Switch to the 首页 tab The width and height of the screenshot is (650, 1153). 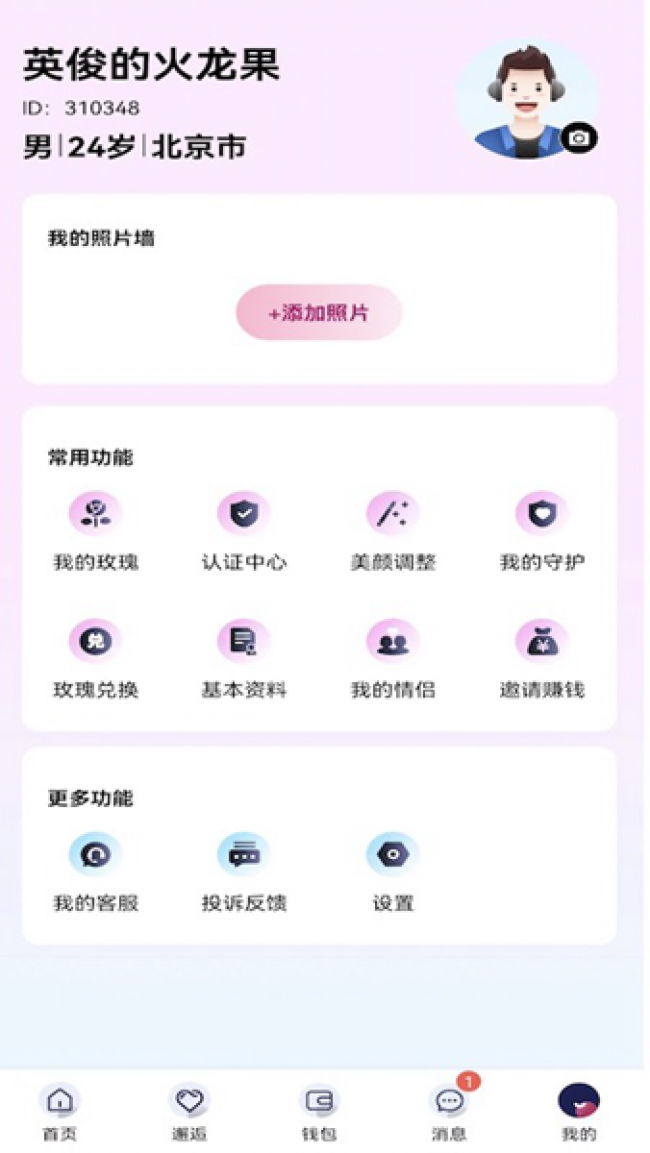[x=60, y=1112]
